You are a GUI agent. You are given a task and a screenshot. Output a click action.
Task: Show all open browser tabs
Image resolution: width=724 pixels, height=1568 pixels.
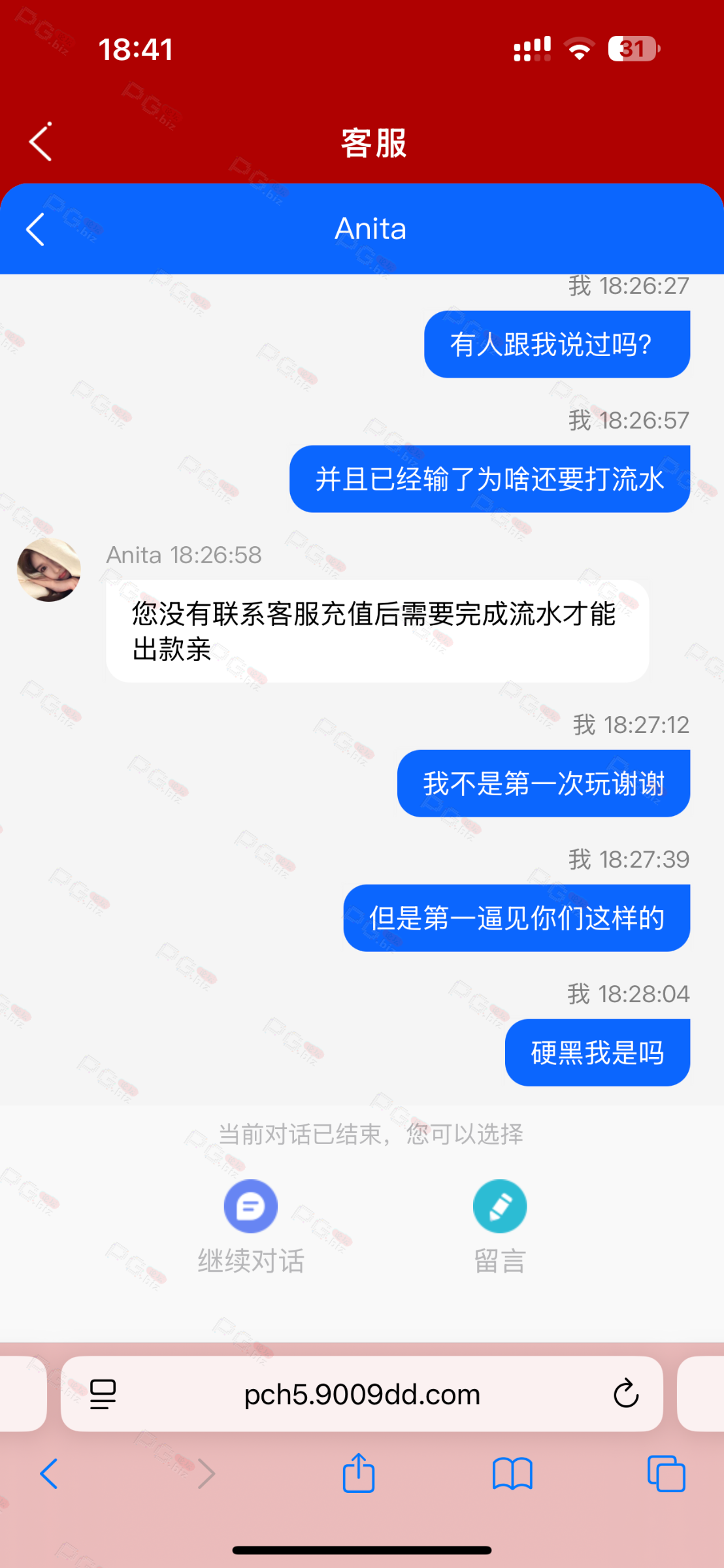tap(666, 1474)
